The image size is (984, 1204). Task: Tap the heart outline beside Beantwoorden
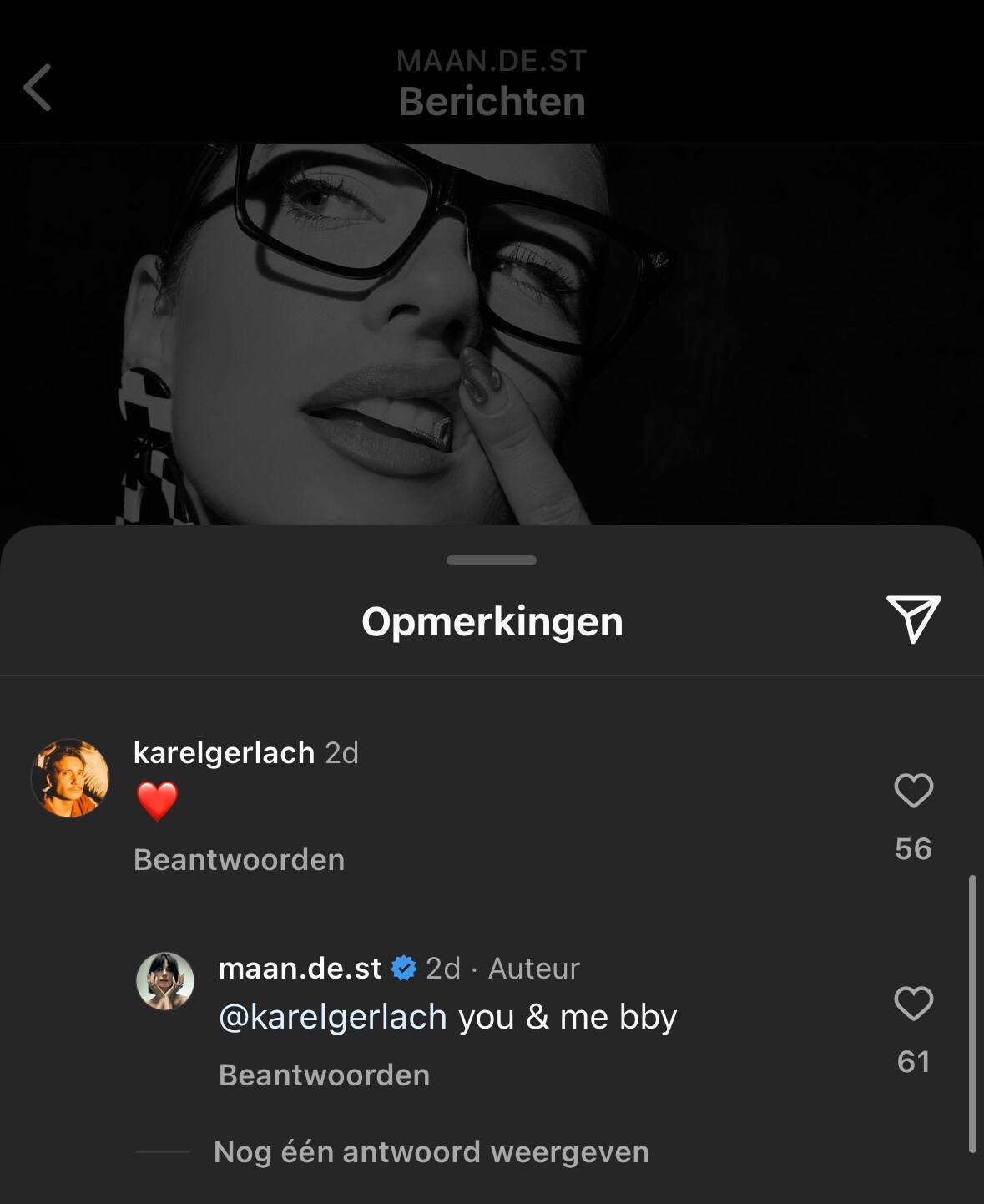tap(915, 792)
